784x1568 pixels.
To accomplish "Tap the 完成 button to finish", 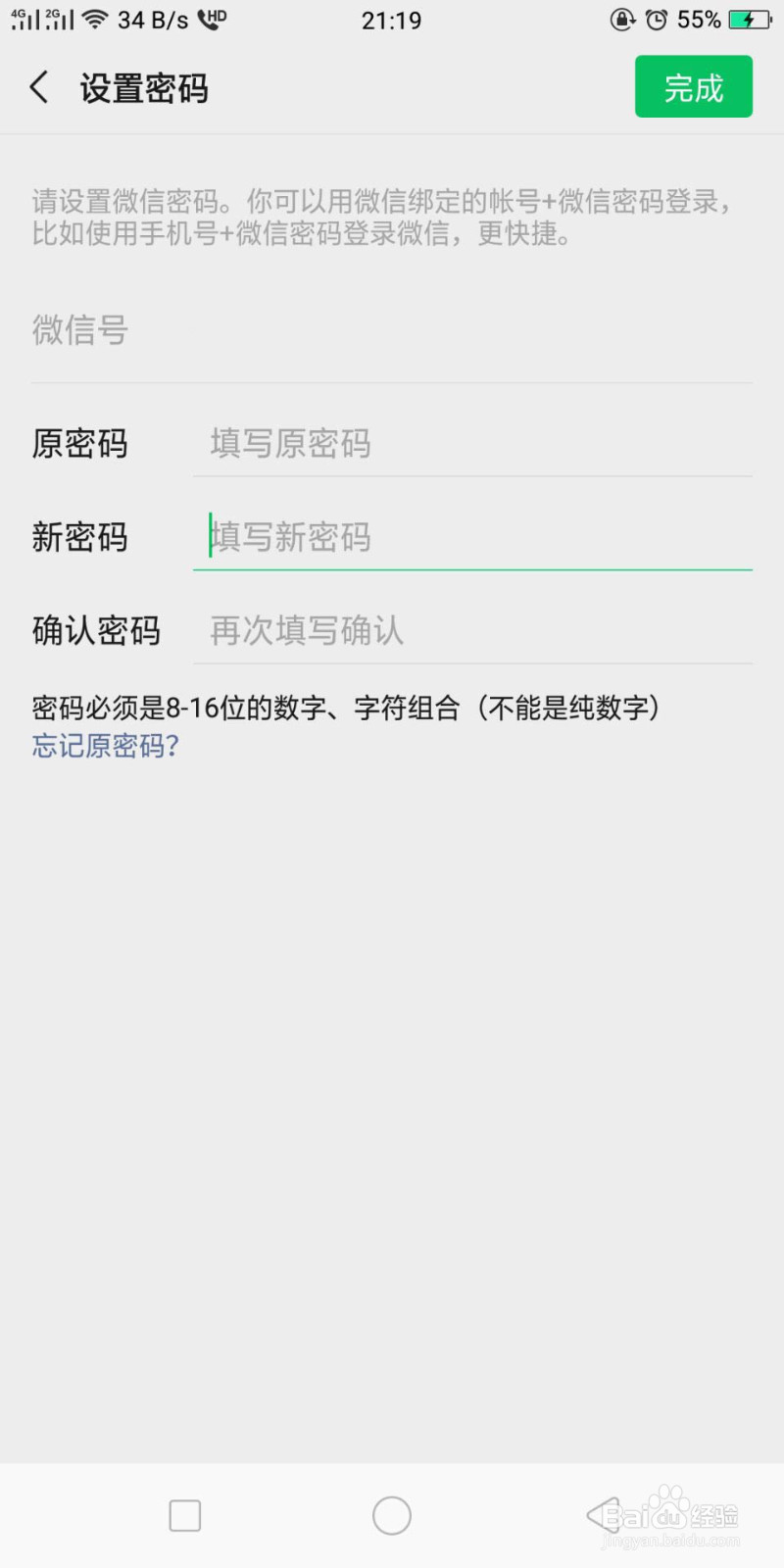I will (693, 86).
